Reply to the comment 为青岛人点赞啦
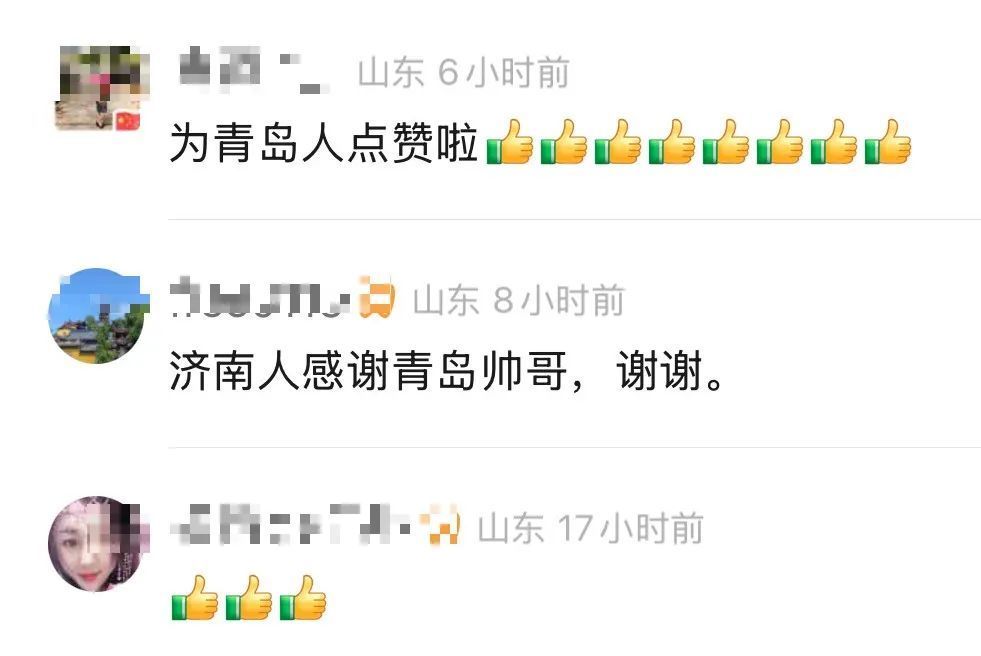The height and width of the screenshot is (656, 981). (x=322, y=145)
